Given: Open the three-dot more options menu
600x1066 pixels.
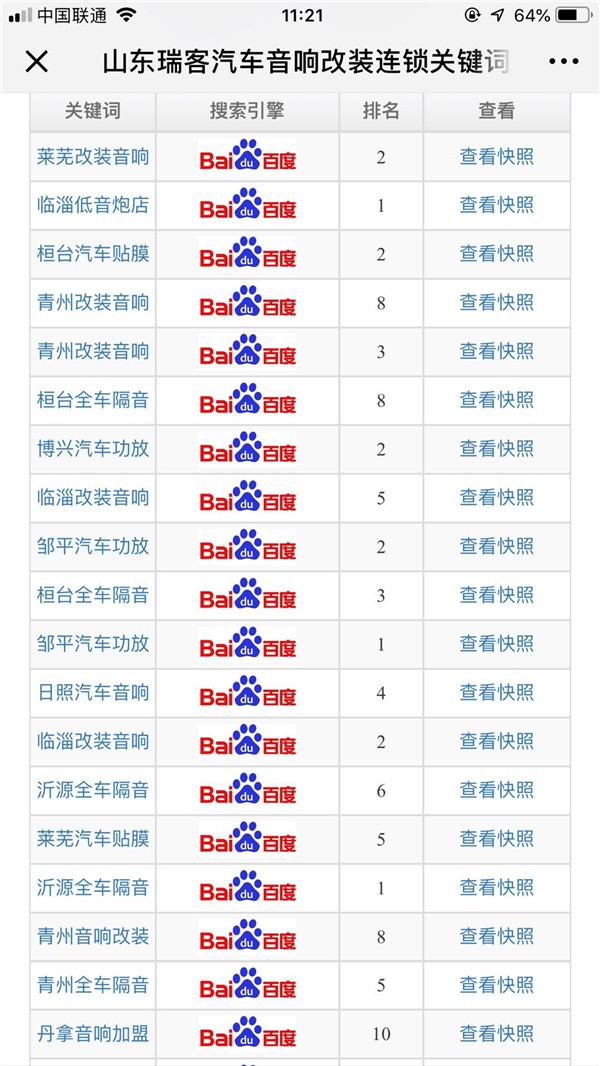Looking at the screenshot, I should pyautogui.click(x=563, y=62).
